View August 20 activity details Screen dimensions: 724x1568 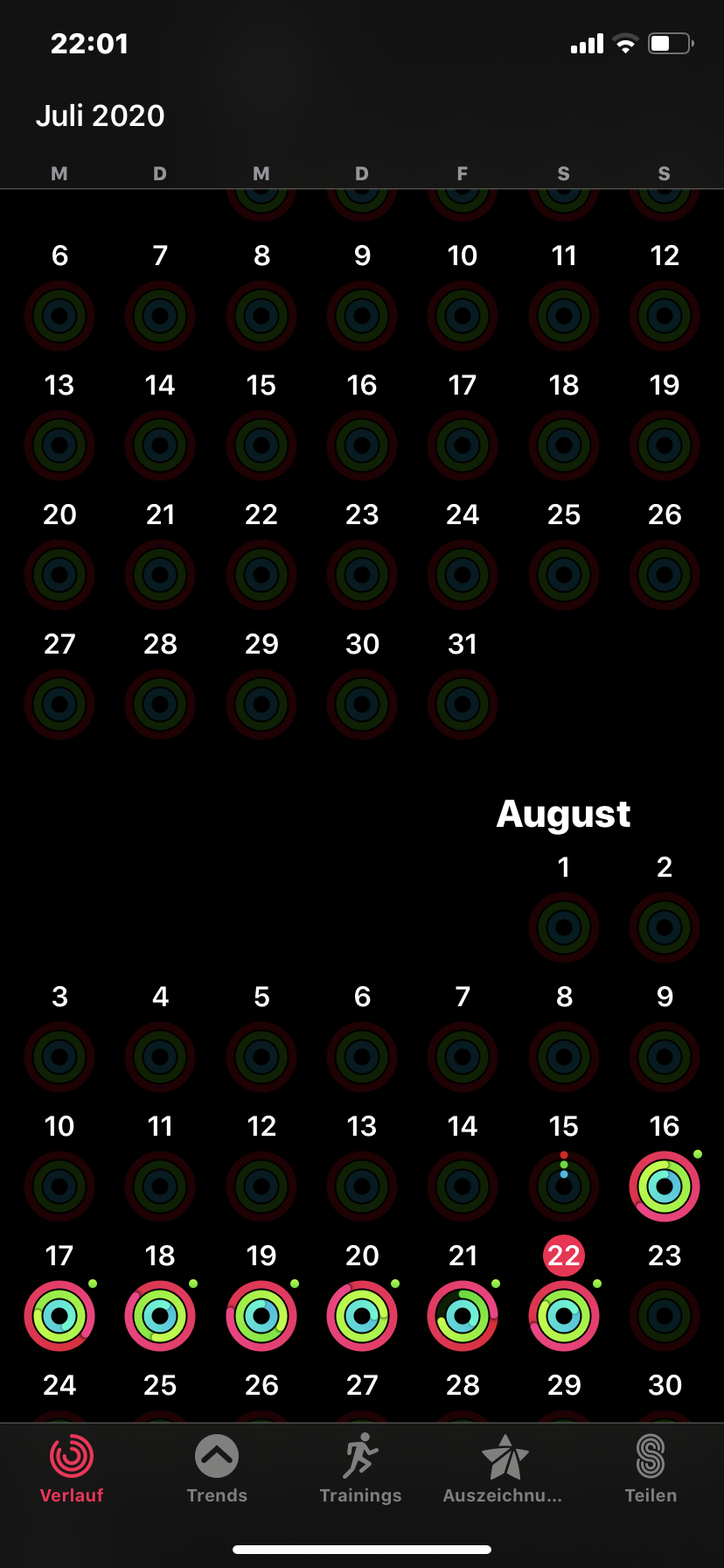click(x=362, y=1315)
